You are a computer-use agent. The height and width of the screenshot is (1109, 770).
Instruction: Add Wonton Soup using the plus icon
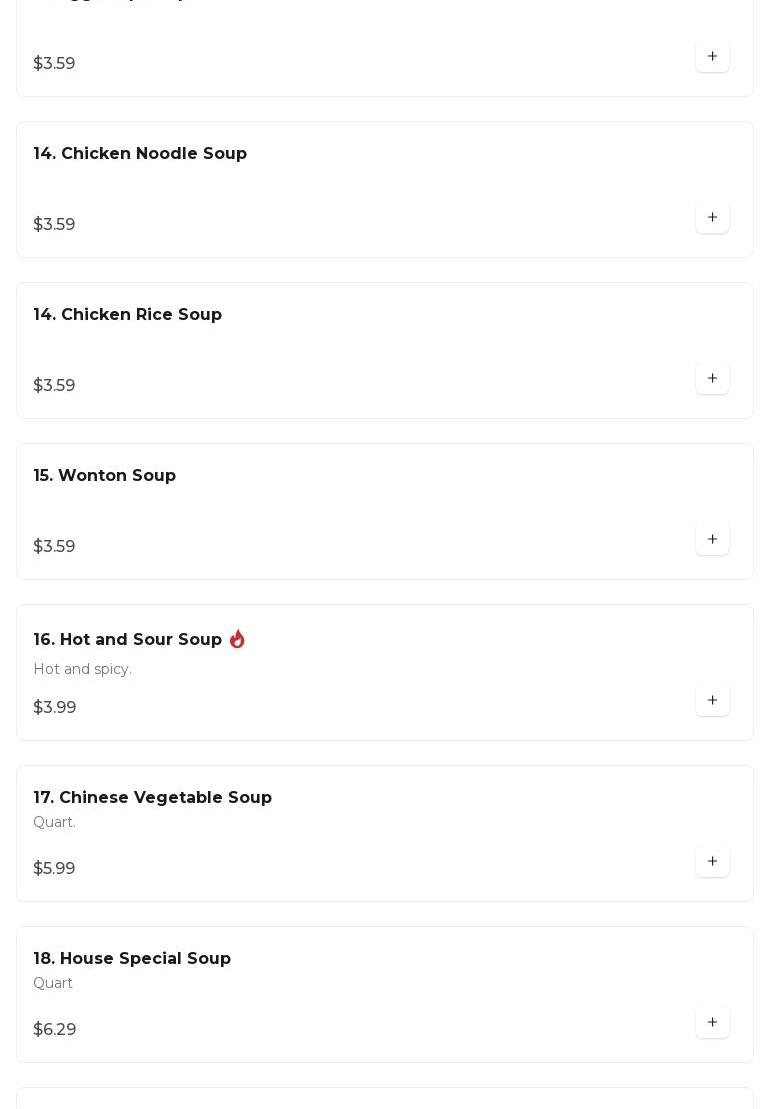coord(712,540)
